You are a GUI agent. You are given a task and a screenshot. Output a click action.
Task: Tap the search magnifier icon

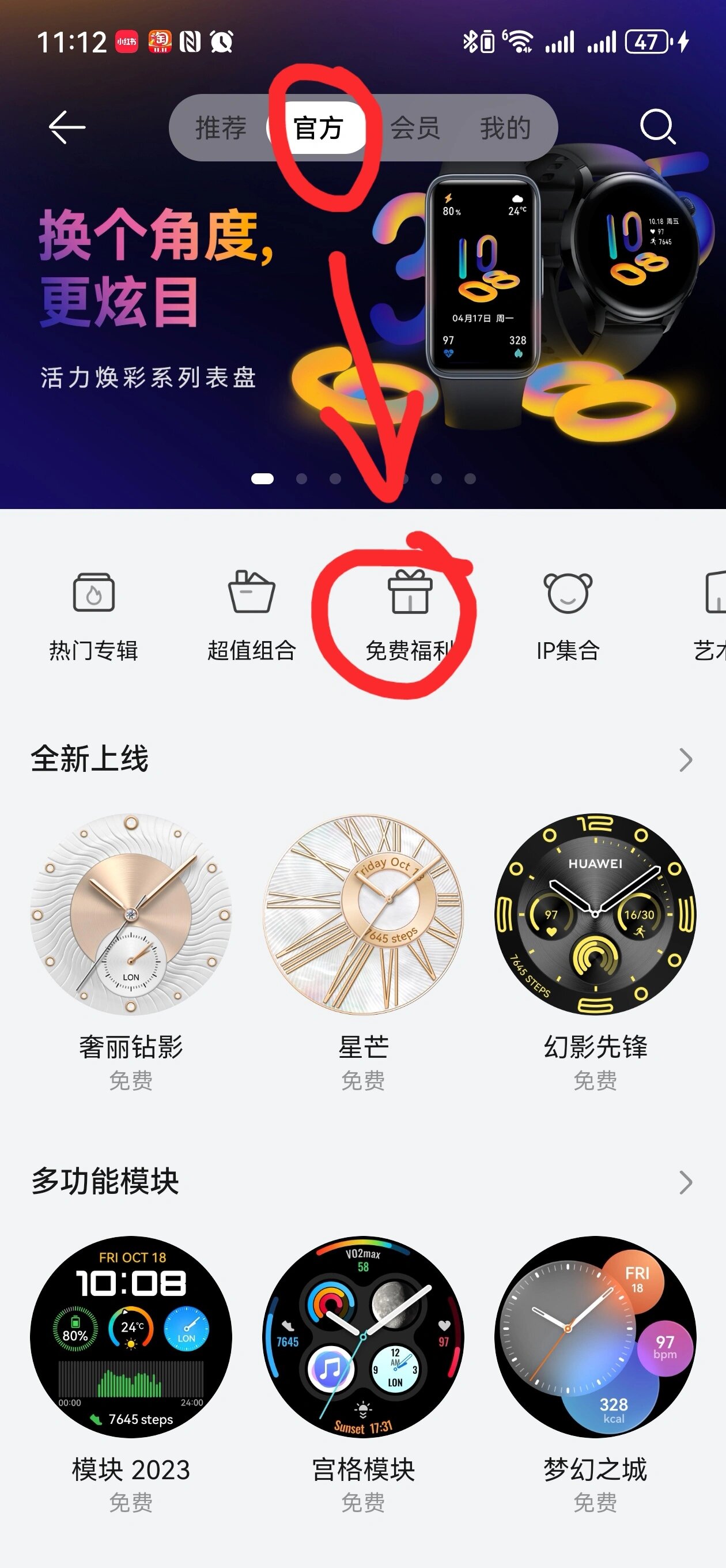pyautogui.click(x=658, y=128)
